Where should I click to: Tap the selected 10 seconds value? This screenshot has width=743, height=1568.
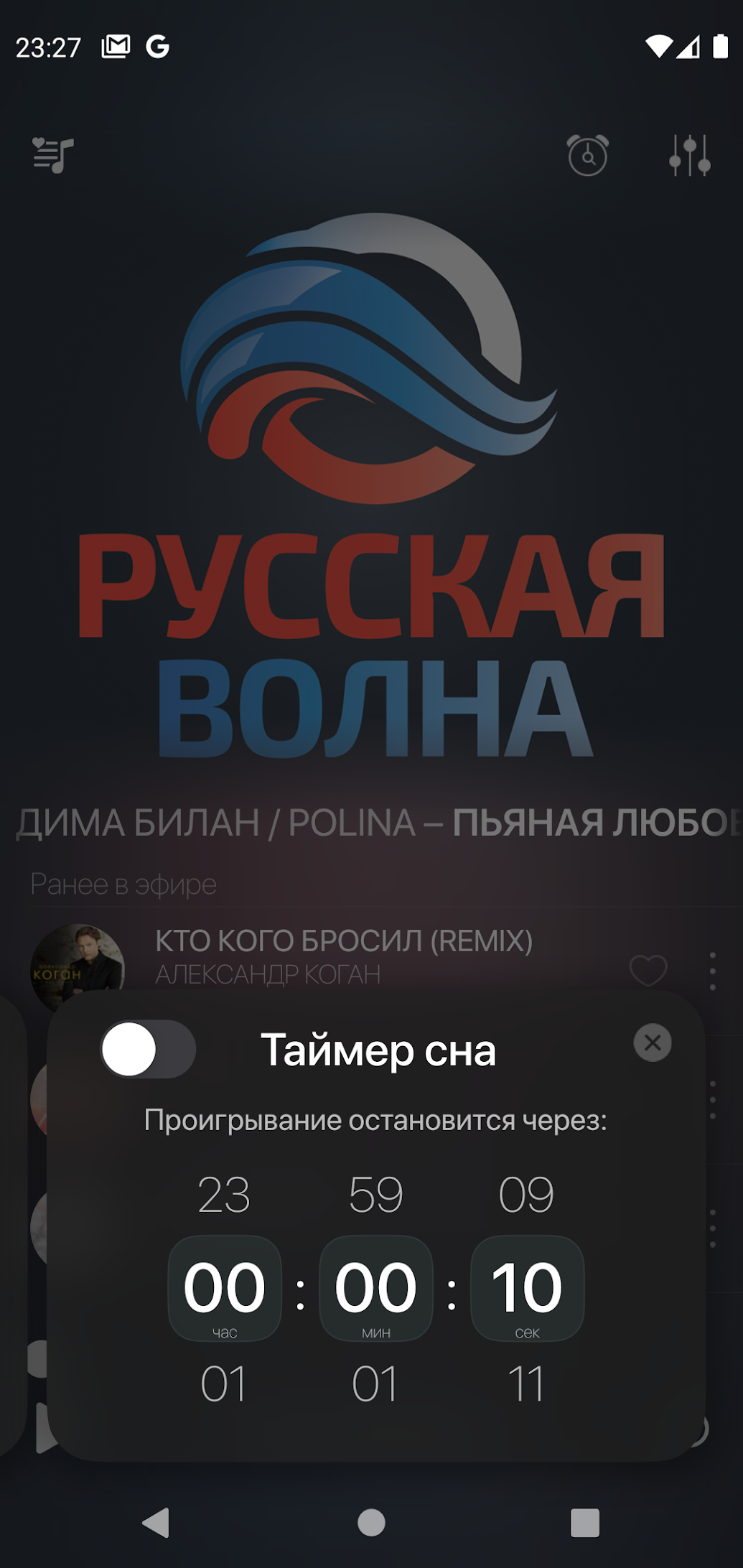(527, 1288)
